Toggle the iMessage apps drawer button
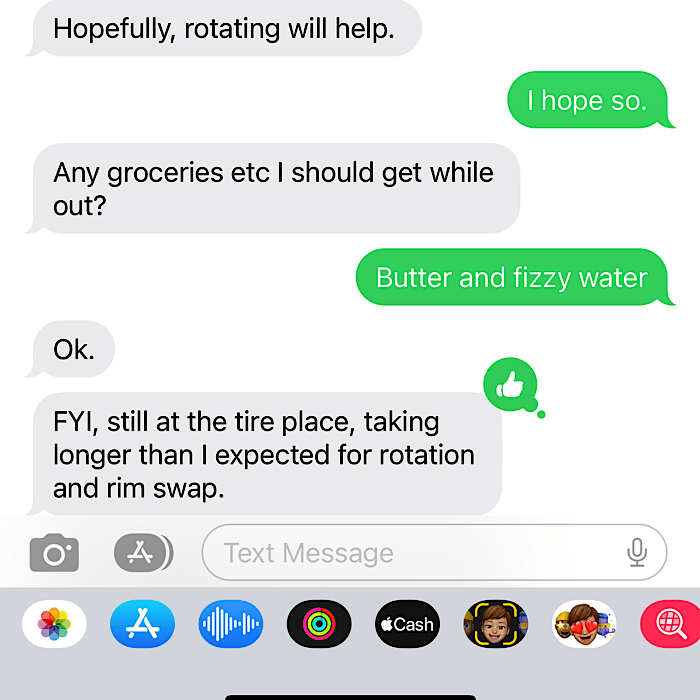 [x=142, y=552]
